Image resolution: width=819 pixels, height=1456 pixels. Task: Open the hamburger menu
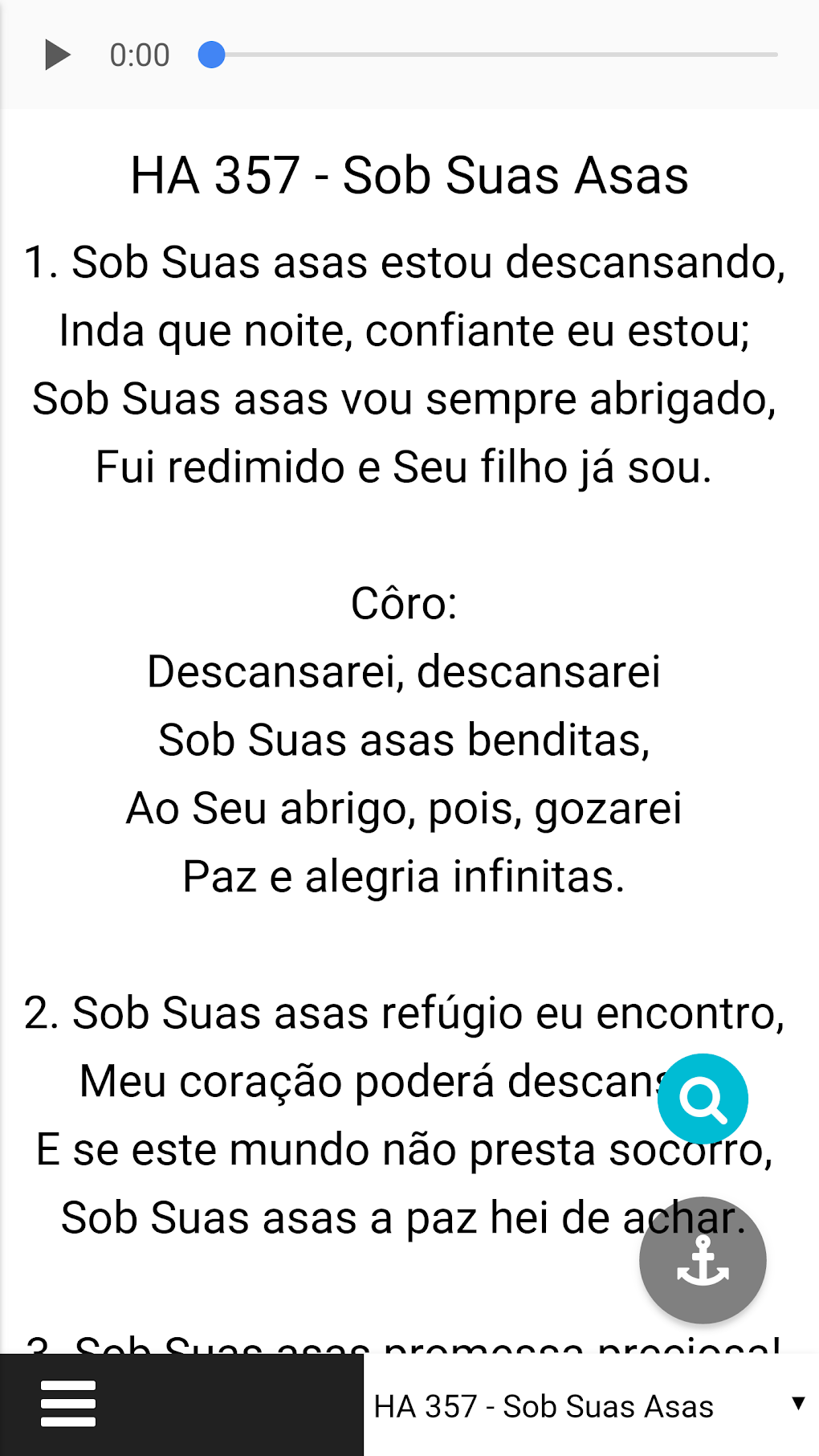point(68,1404)
